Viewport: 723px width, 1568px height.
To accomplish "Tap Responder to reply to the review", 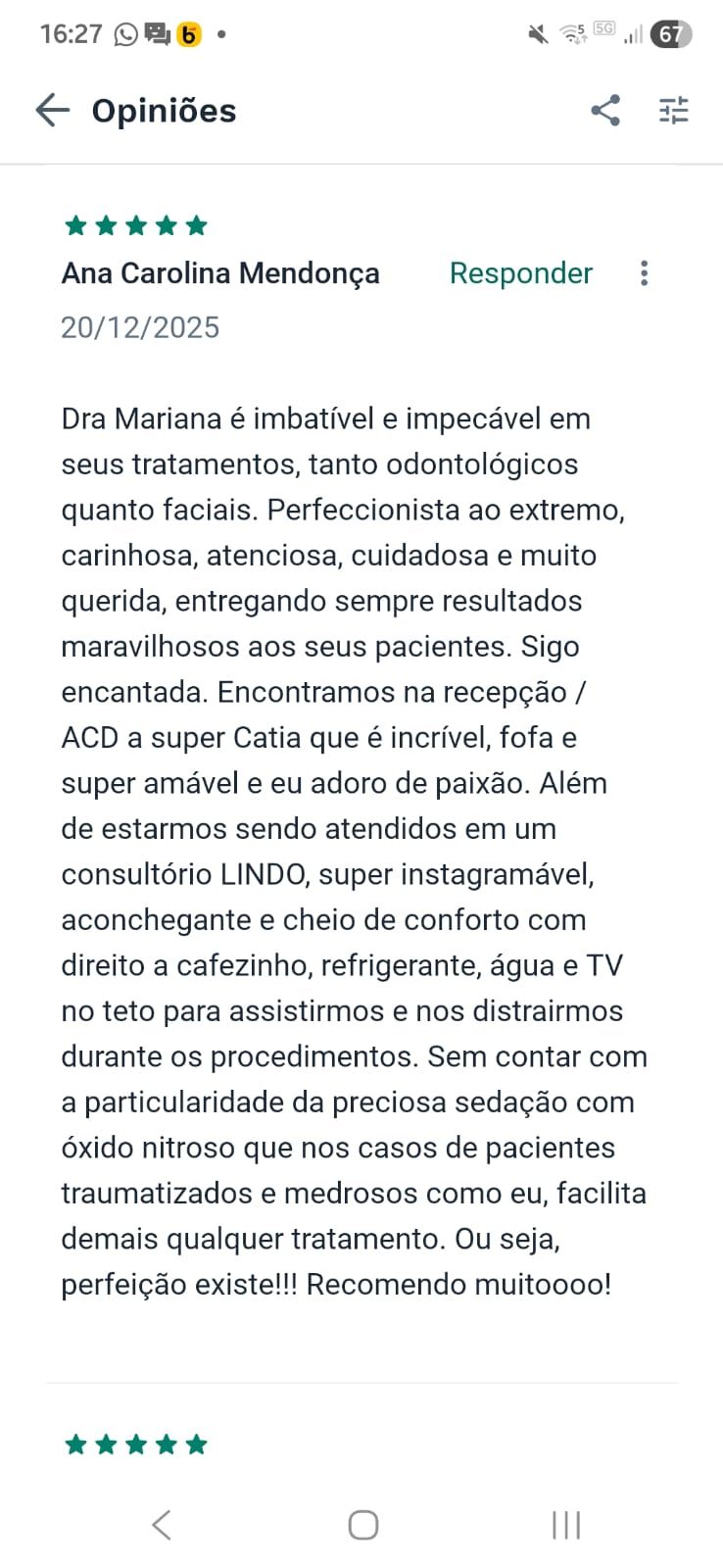I will [x=520, y=273].
